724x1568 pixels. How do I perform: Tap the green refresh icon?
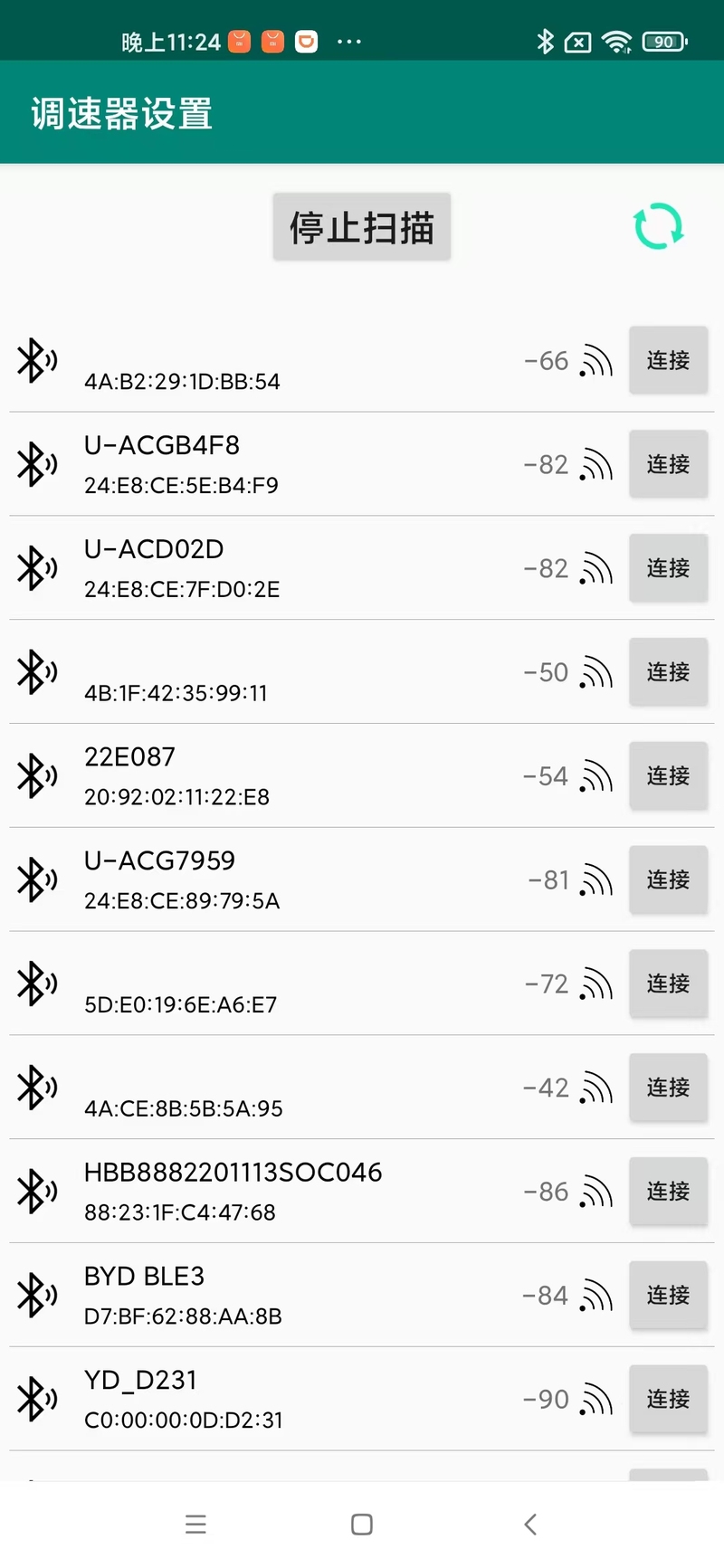[658, 226]
